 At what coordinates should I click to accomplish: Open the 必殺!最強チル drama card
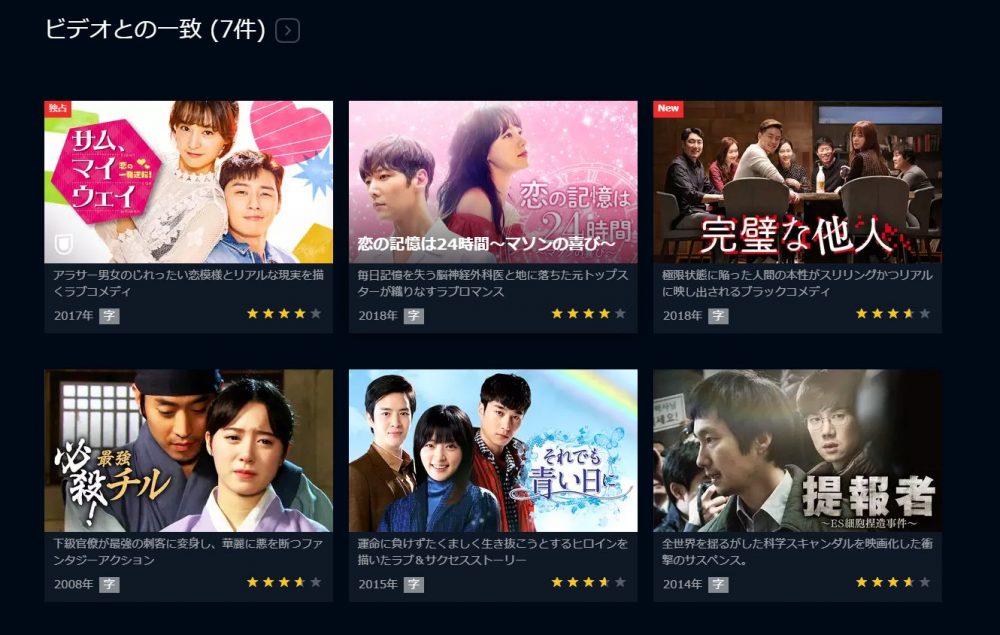[x=188, y=451]
